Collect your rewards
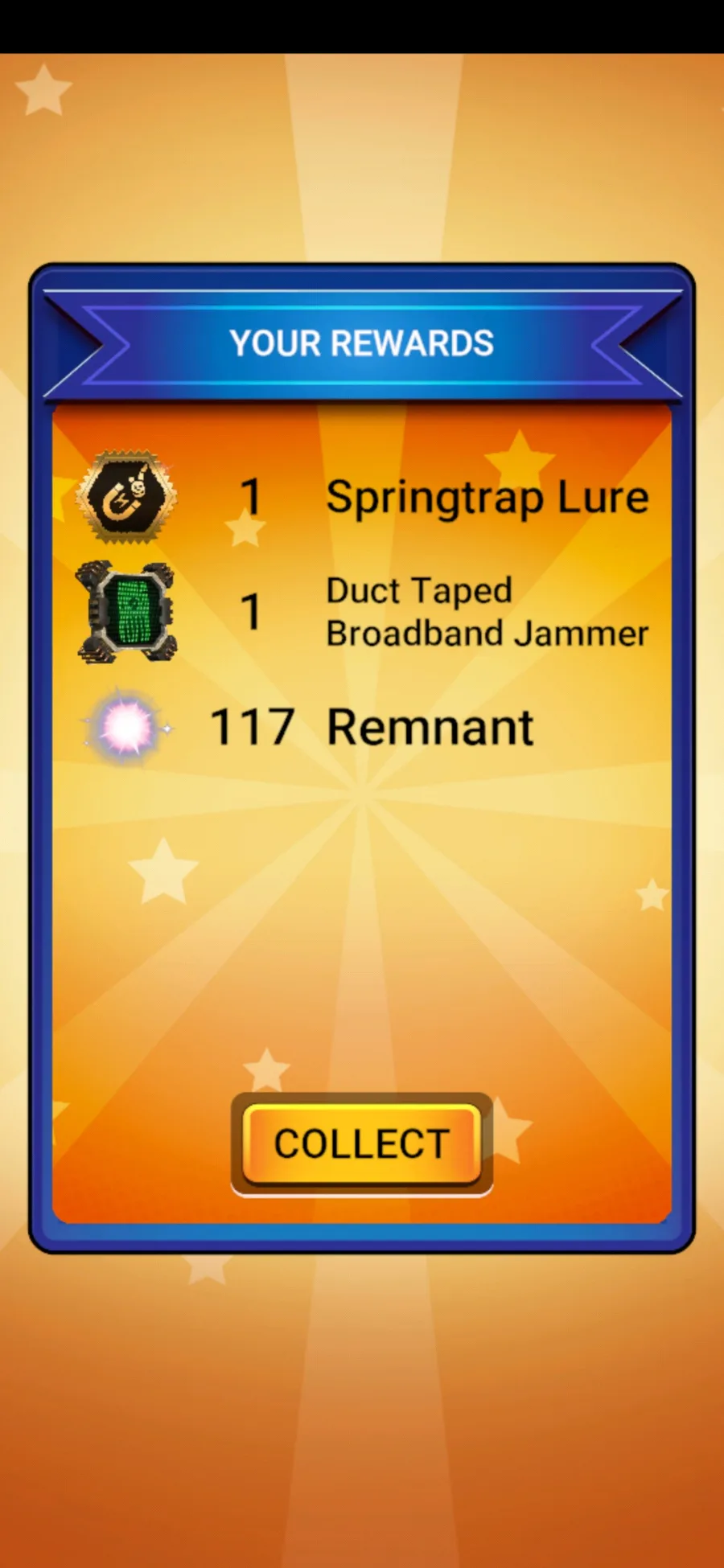The height and width of the screenshot is (1568, 724). (362, 1143)
